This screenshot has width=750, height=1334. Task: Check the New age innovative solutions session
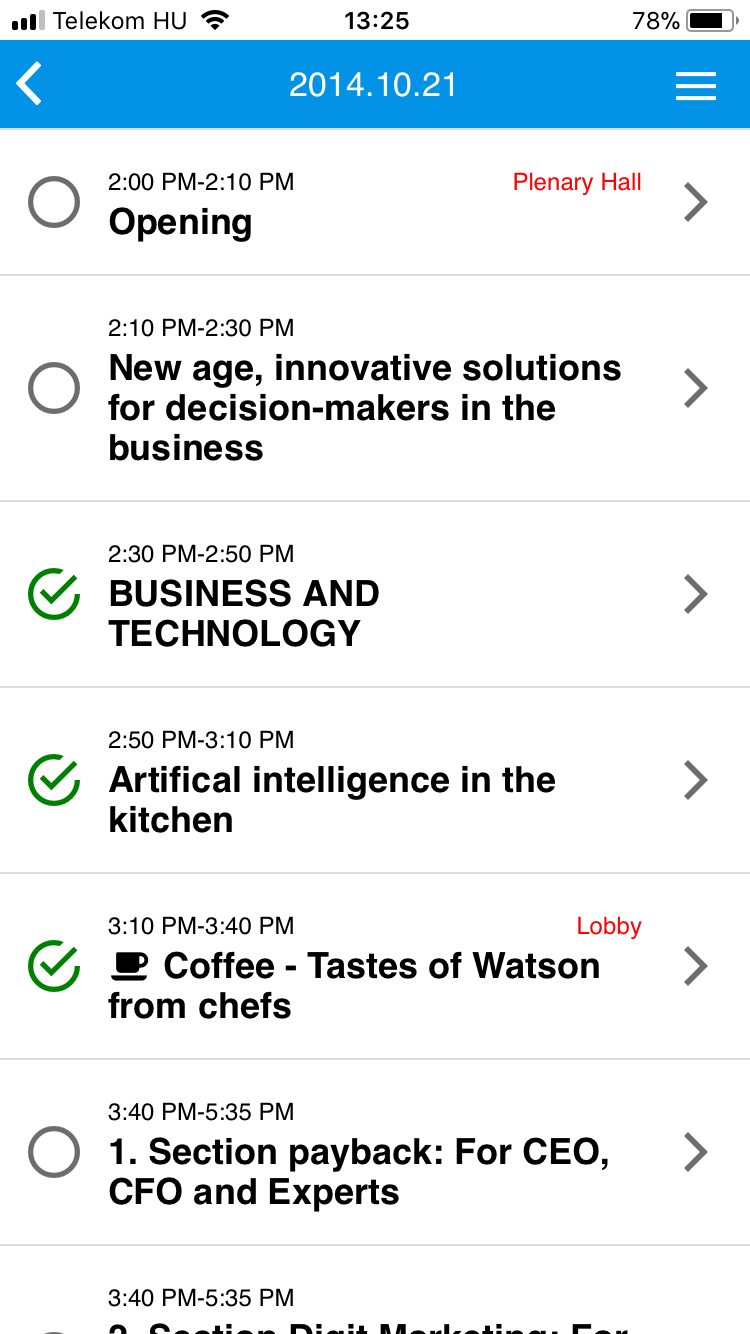click(54, 388)
